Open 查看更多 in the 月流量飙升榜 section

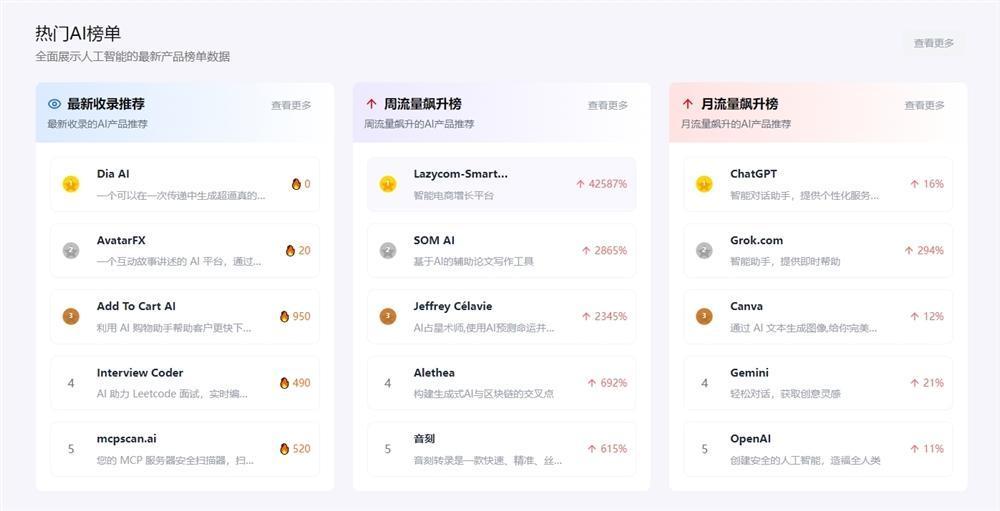[925, 105]
